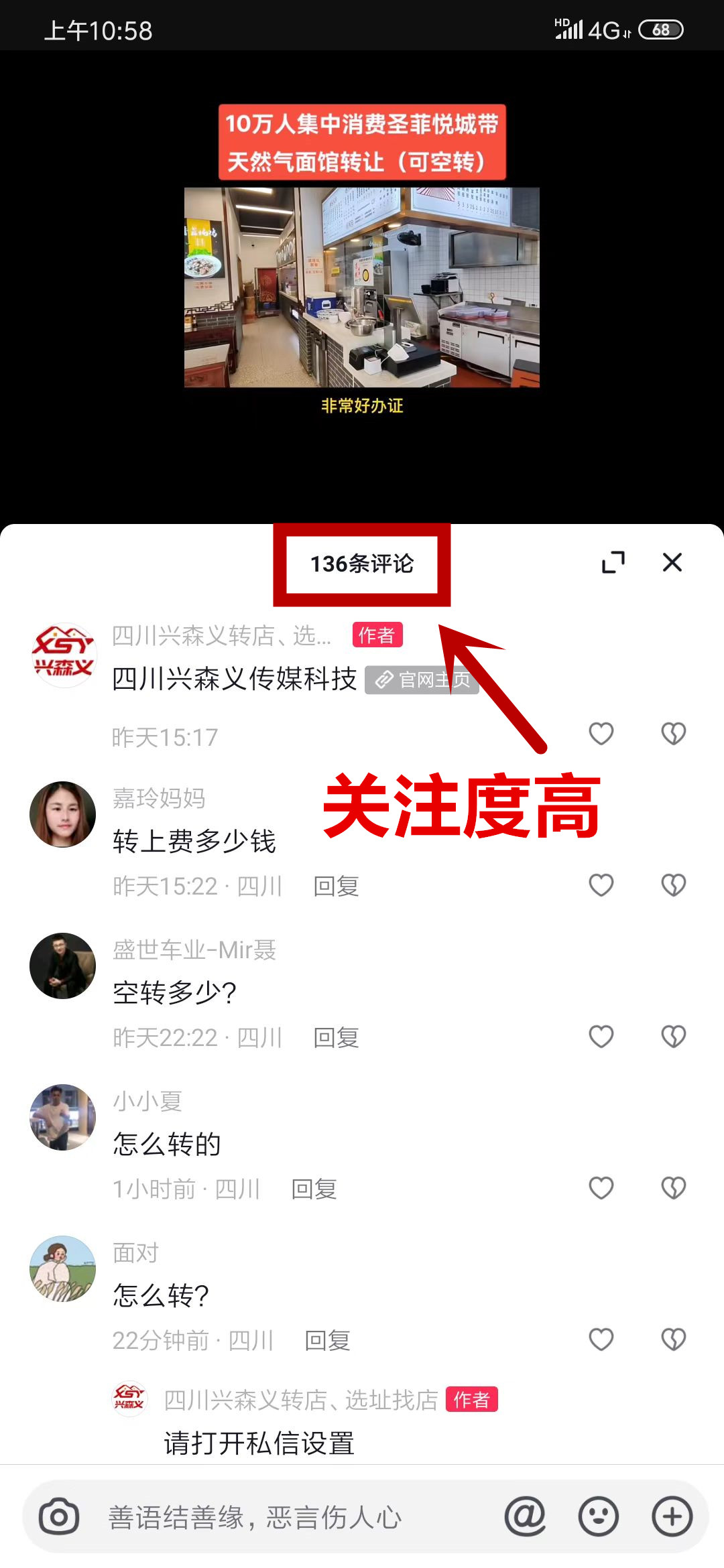
Task: Reply to 嘉玲妈妈's comment
Action: (337, 886)
